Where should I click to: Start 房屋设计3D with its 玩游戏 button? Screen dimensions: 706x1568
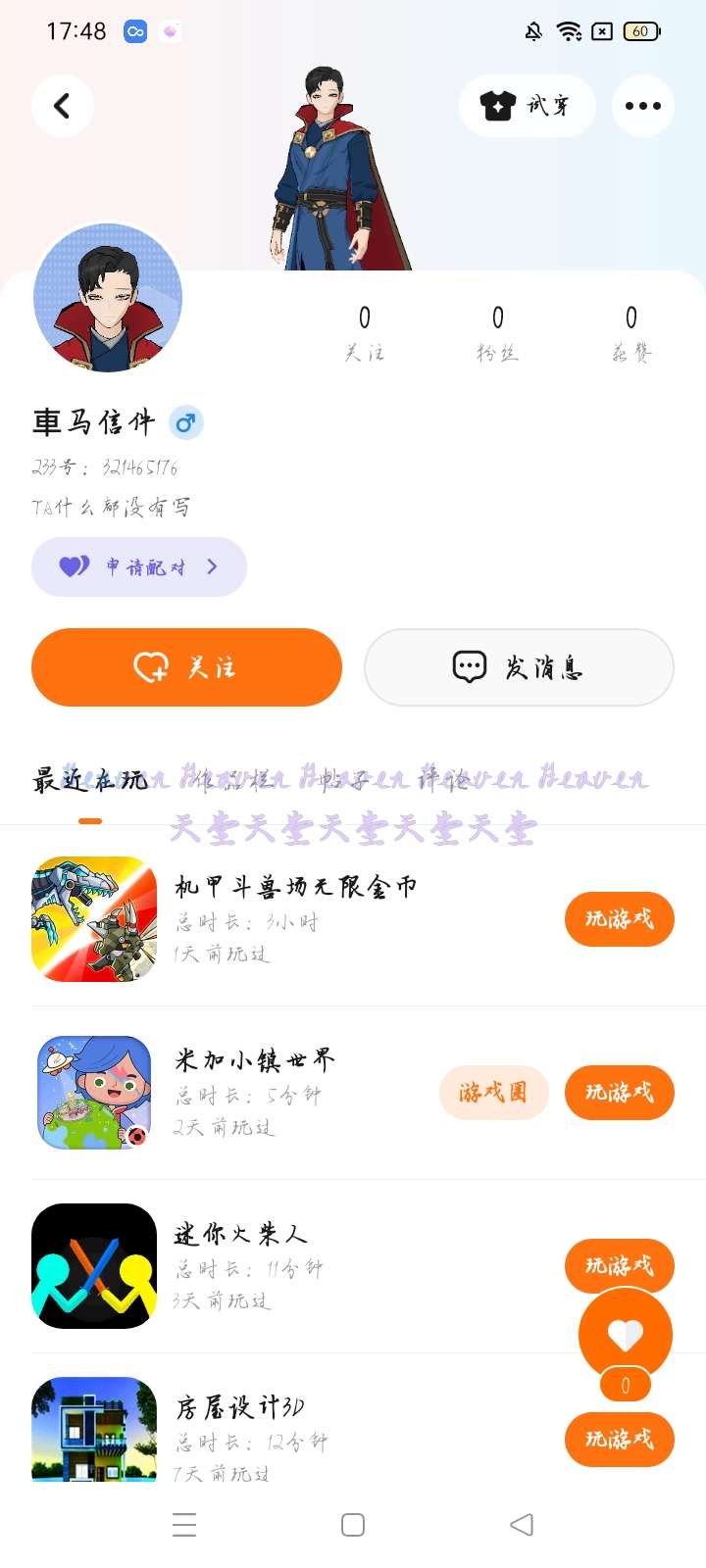619,1439
